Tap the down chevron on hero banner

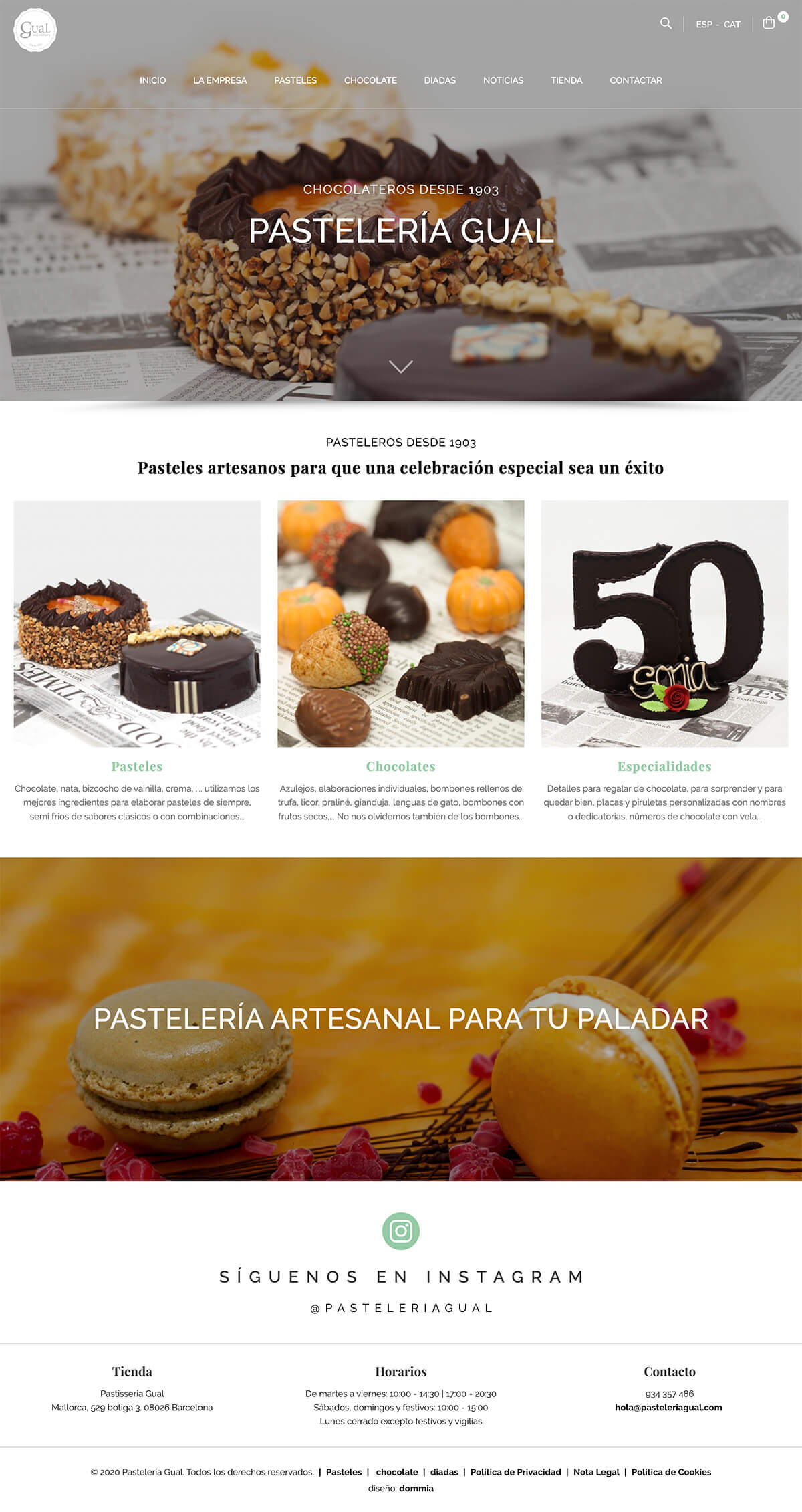tap(401, 366)
